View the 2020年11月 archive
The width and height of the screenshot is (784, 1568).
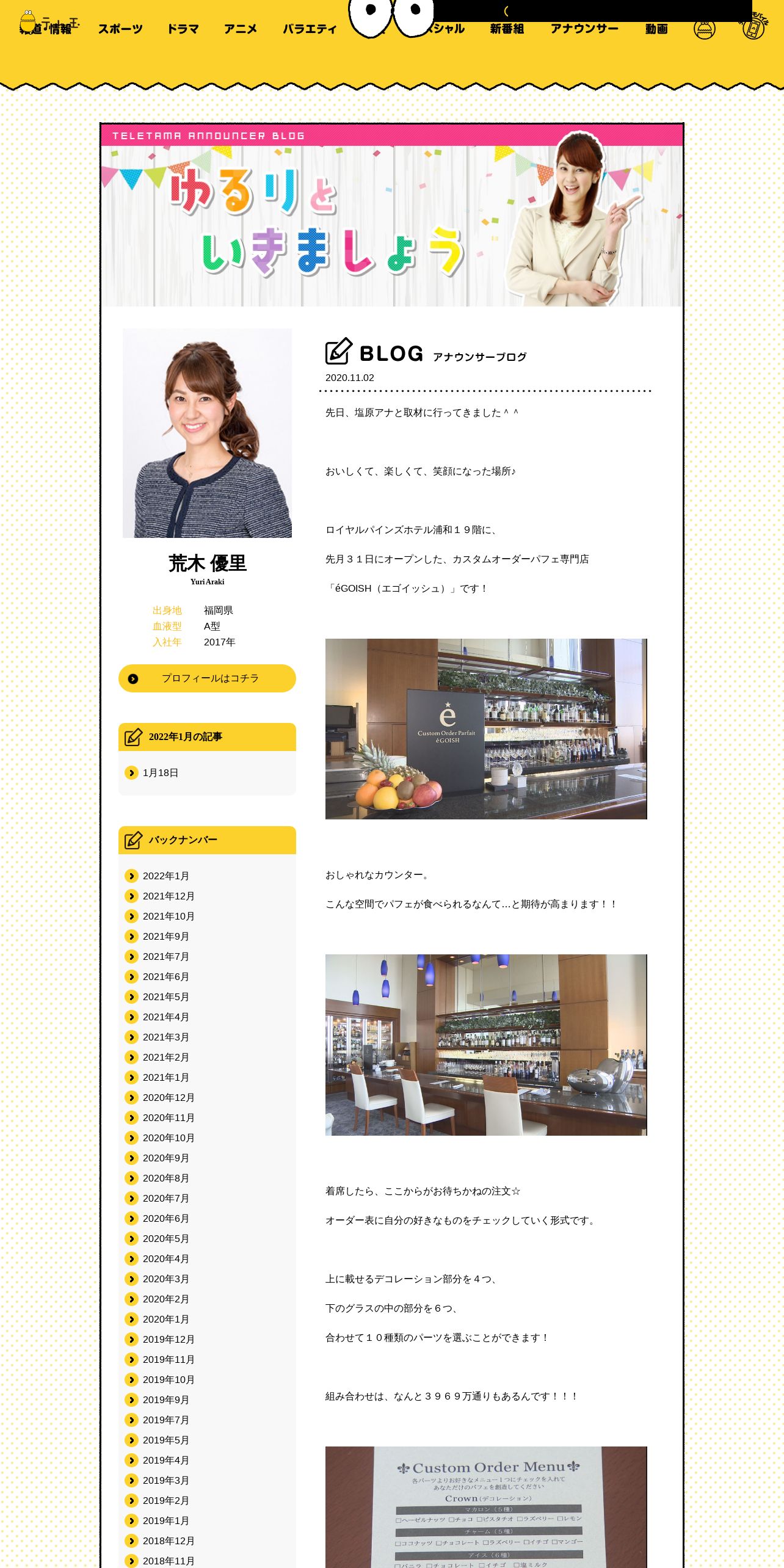click(168, 1118)
